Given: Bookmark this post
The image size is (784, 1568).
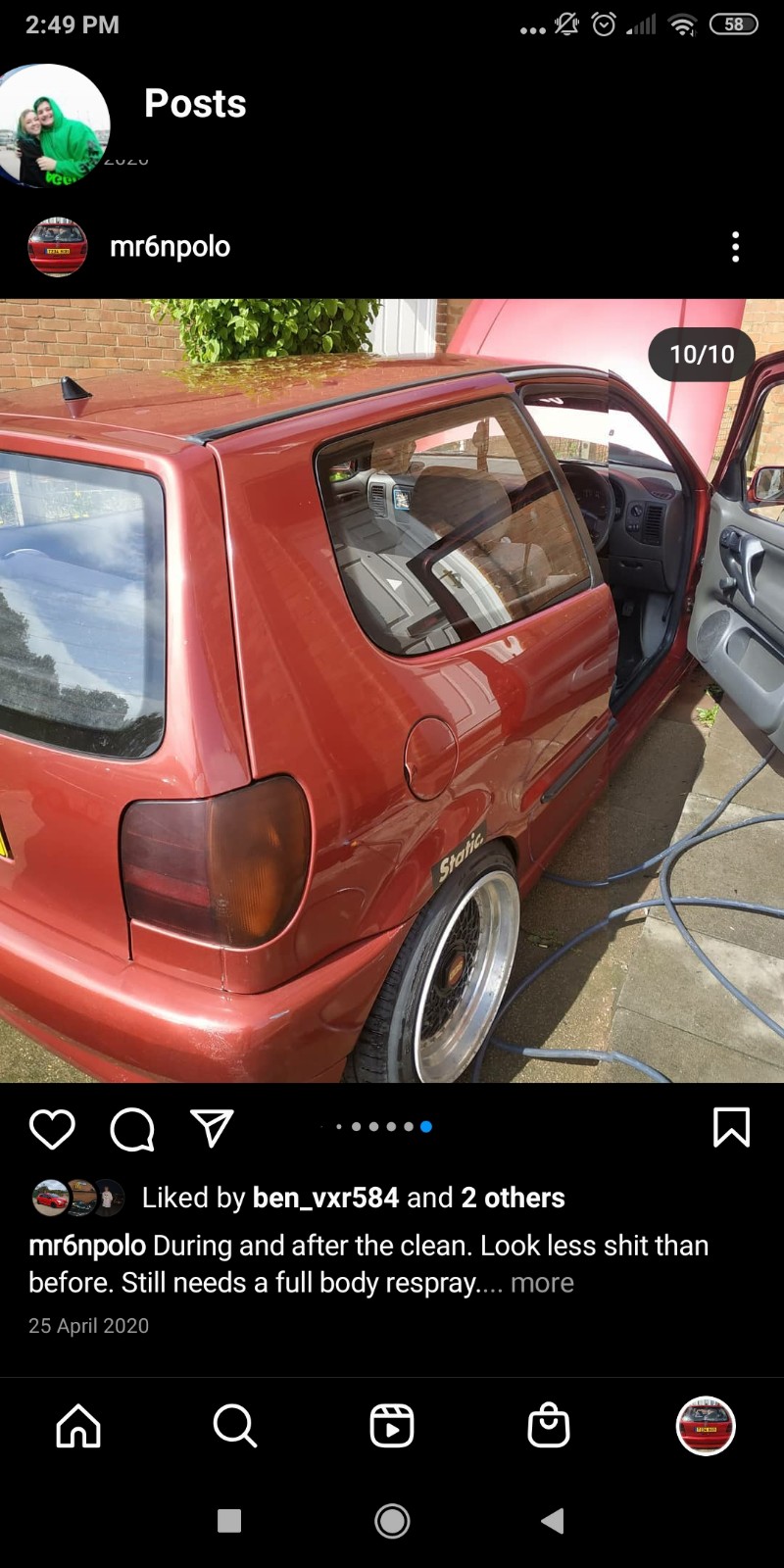Looking at the screenshot, I should pos(731,1127).
